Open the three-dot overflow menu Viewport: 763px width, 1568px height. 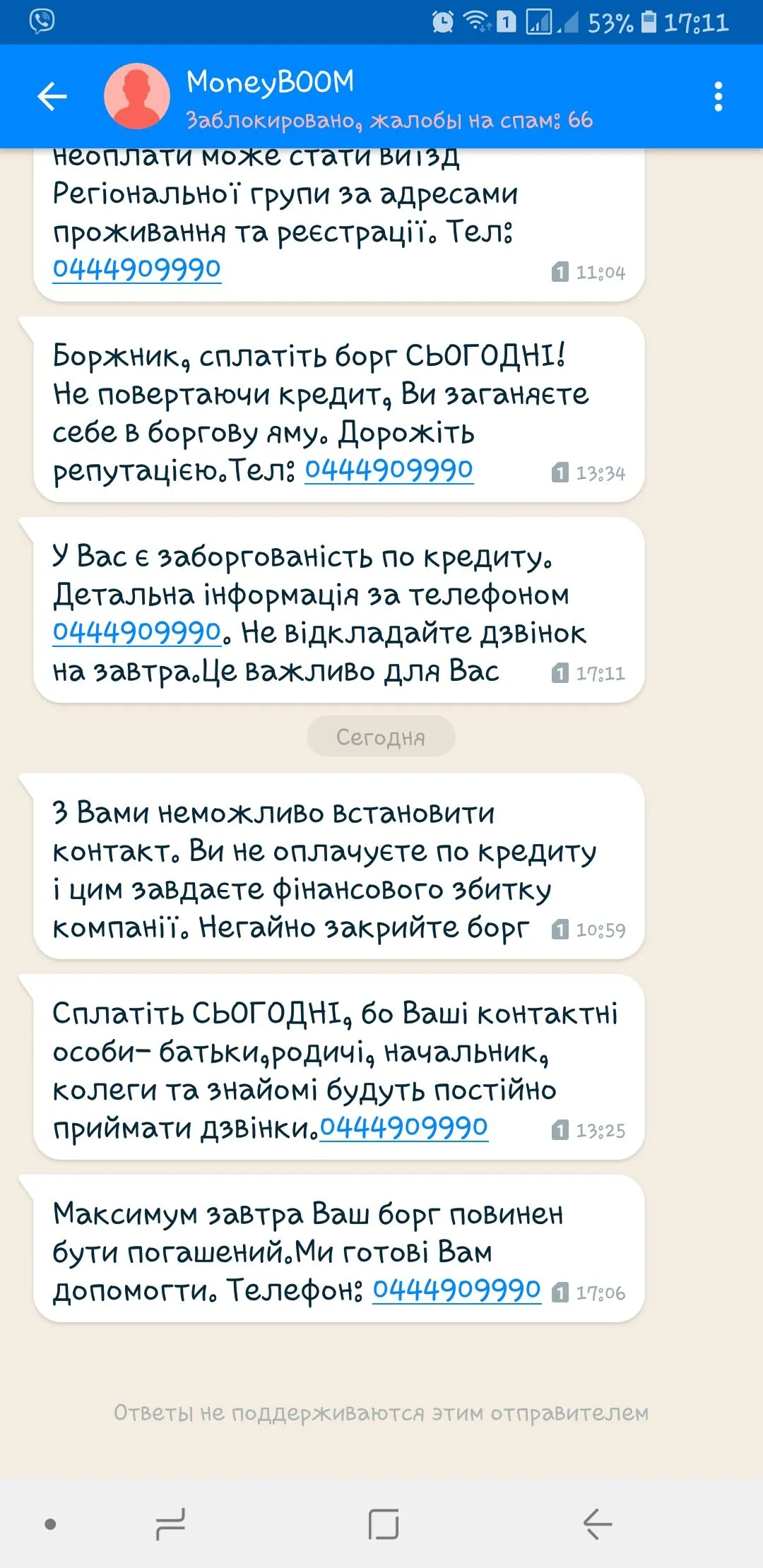point(718,97)
